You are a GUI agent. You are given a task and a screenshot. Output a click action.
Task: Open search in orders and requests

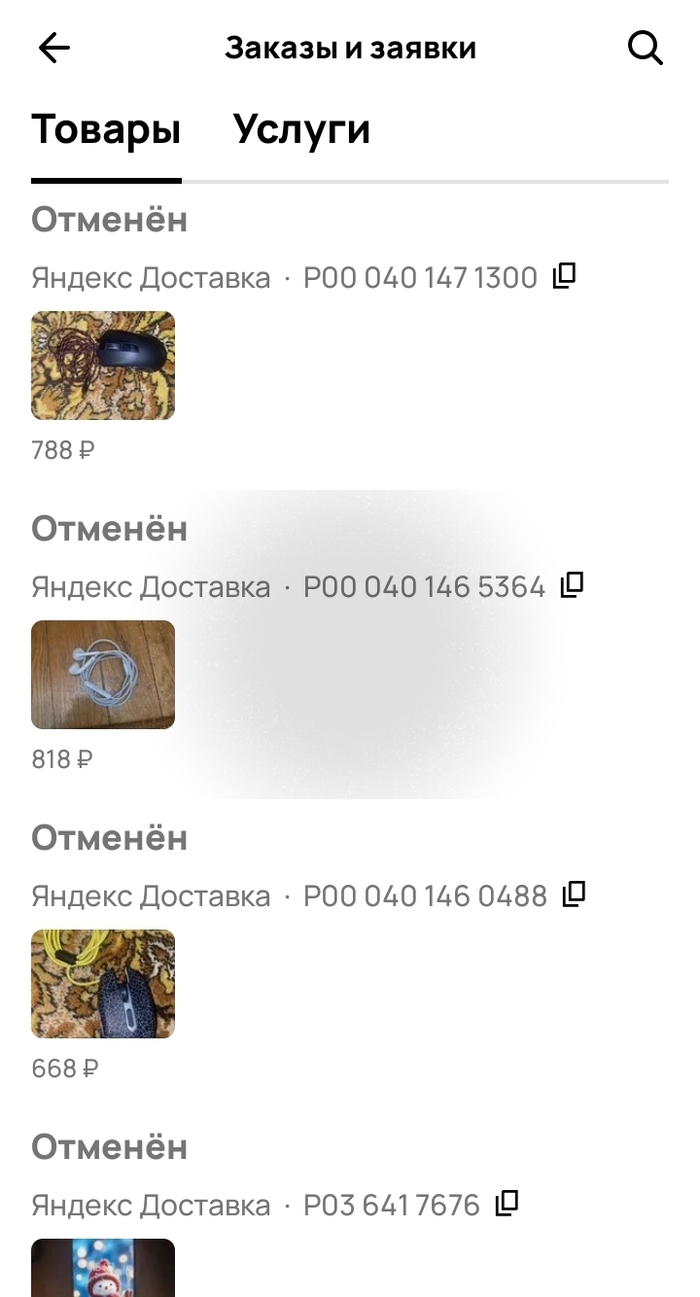pyautogui.click(x=645, y=48)
